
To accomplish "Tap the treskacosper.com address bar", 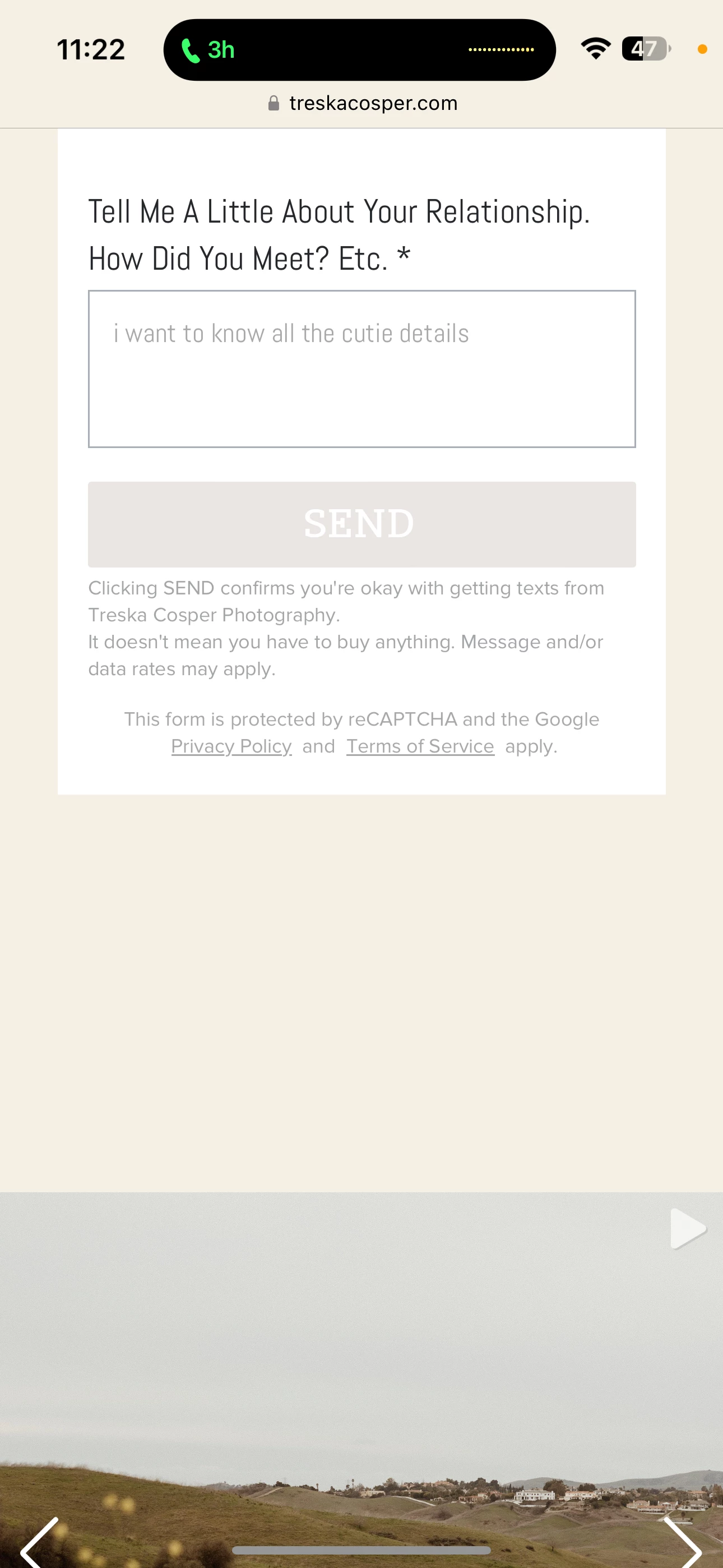I will click(363, 104).
